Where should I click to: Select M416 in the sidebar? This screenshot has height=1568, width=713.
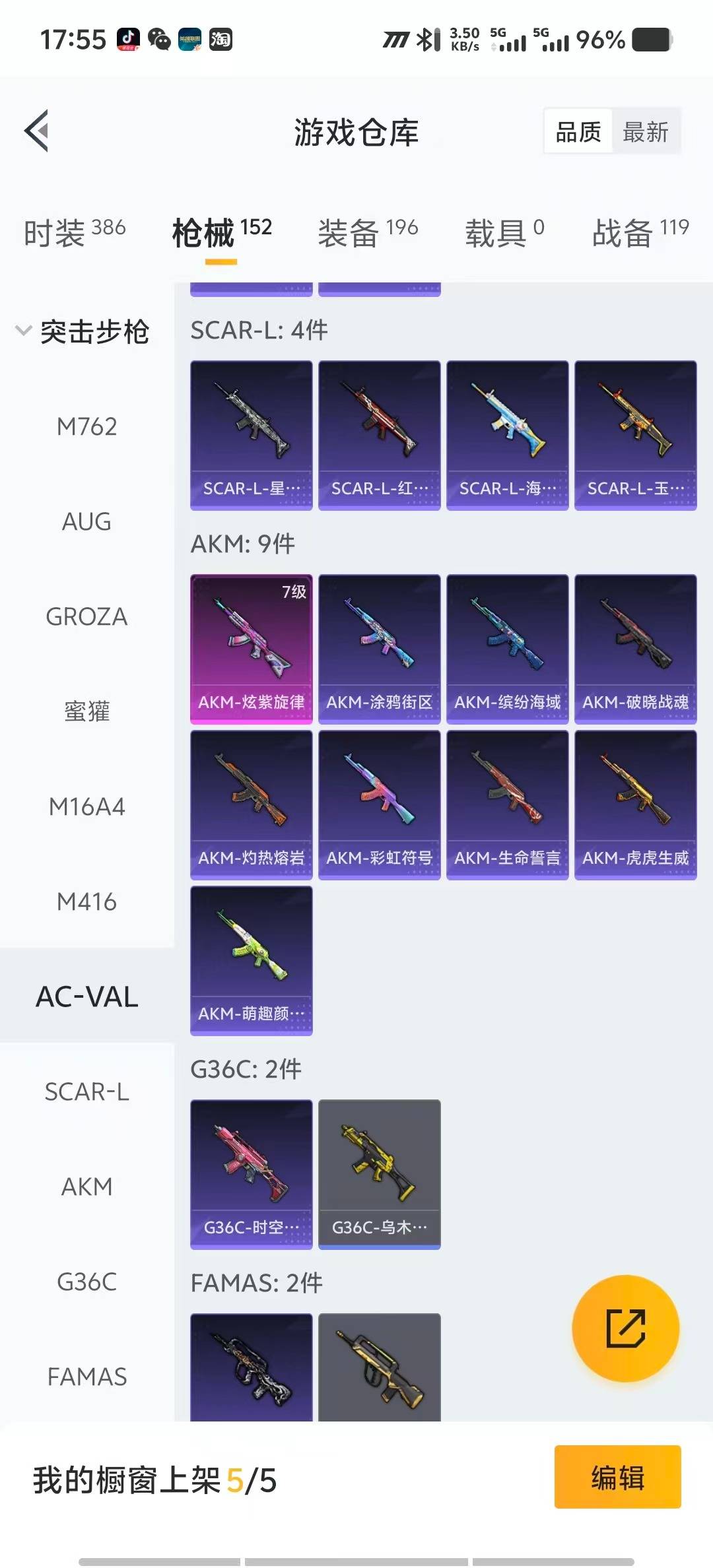point(86,901)
